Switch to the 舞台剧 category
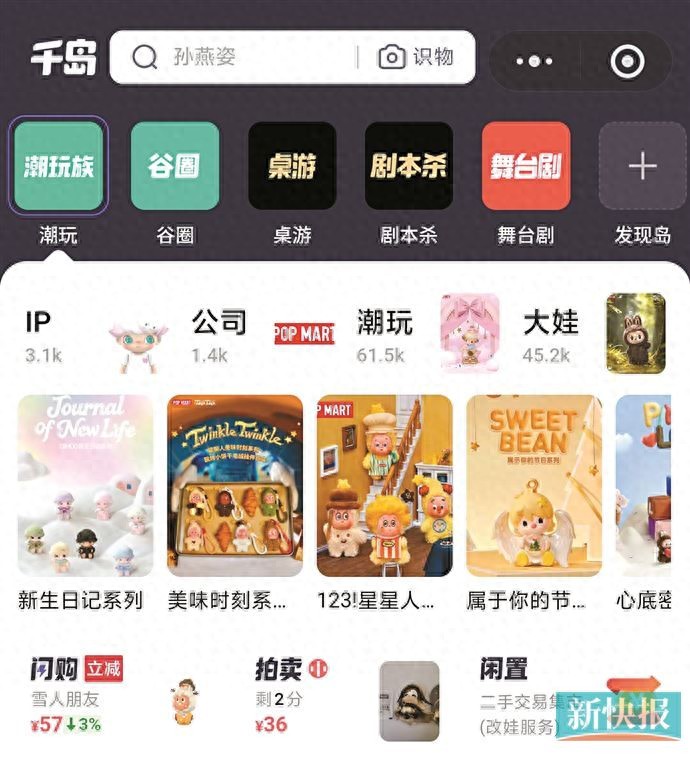The width and height of the screenshot is (690, 766). tap(526, 167)
